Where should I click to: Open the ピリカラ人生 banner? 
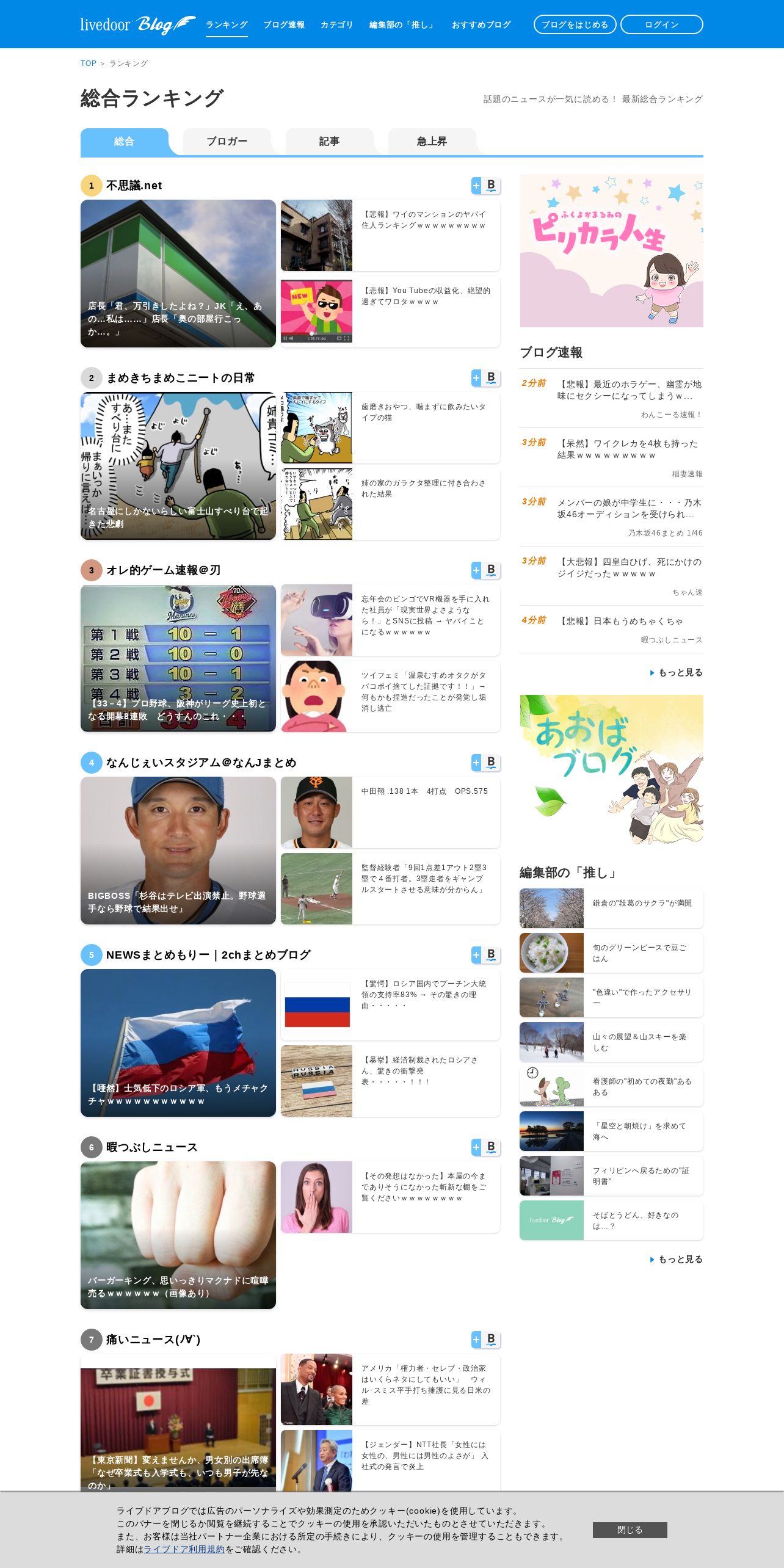(x=611, y=251)
